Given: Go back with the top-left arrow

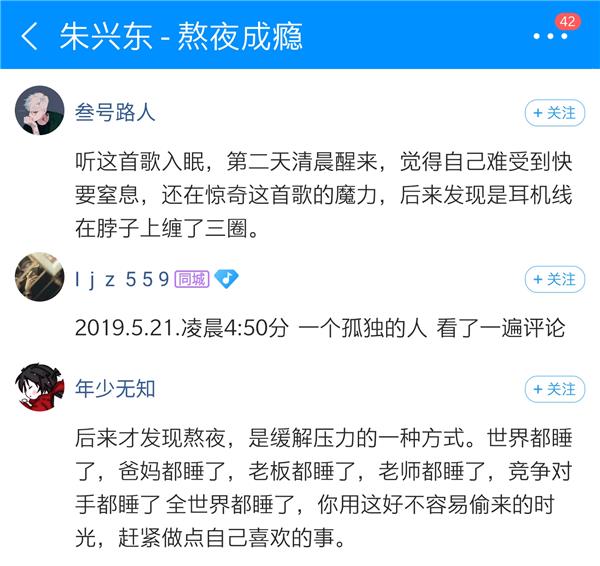Looking at the screenshot, I should (29, 37).
